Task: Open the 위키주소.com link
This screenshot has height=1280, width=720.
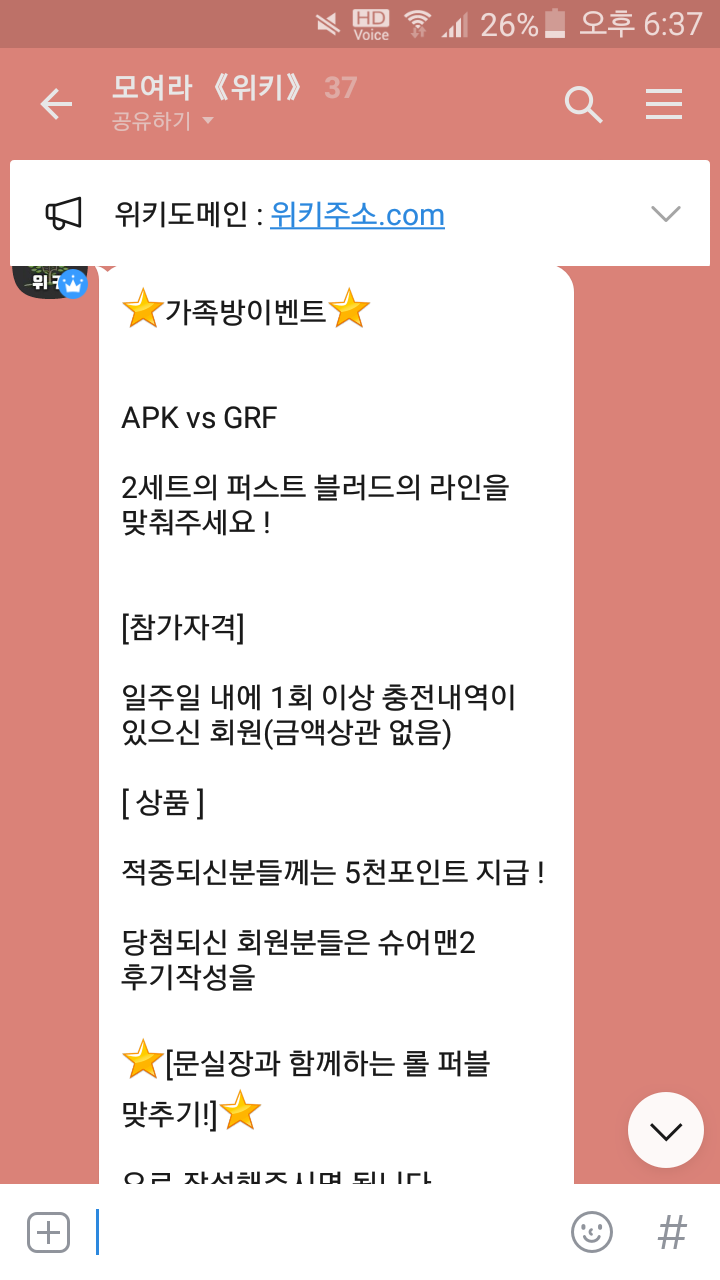Action: [x=357, y=214]
